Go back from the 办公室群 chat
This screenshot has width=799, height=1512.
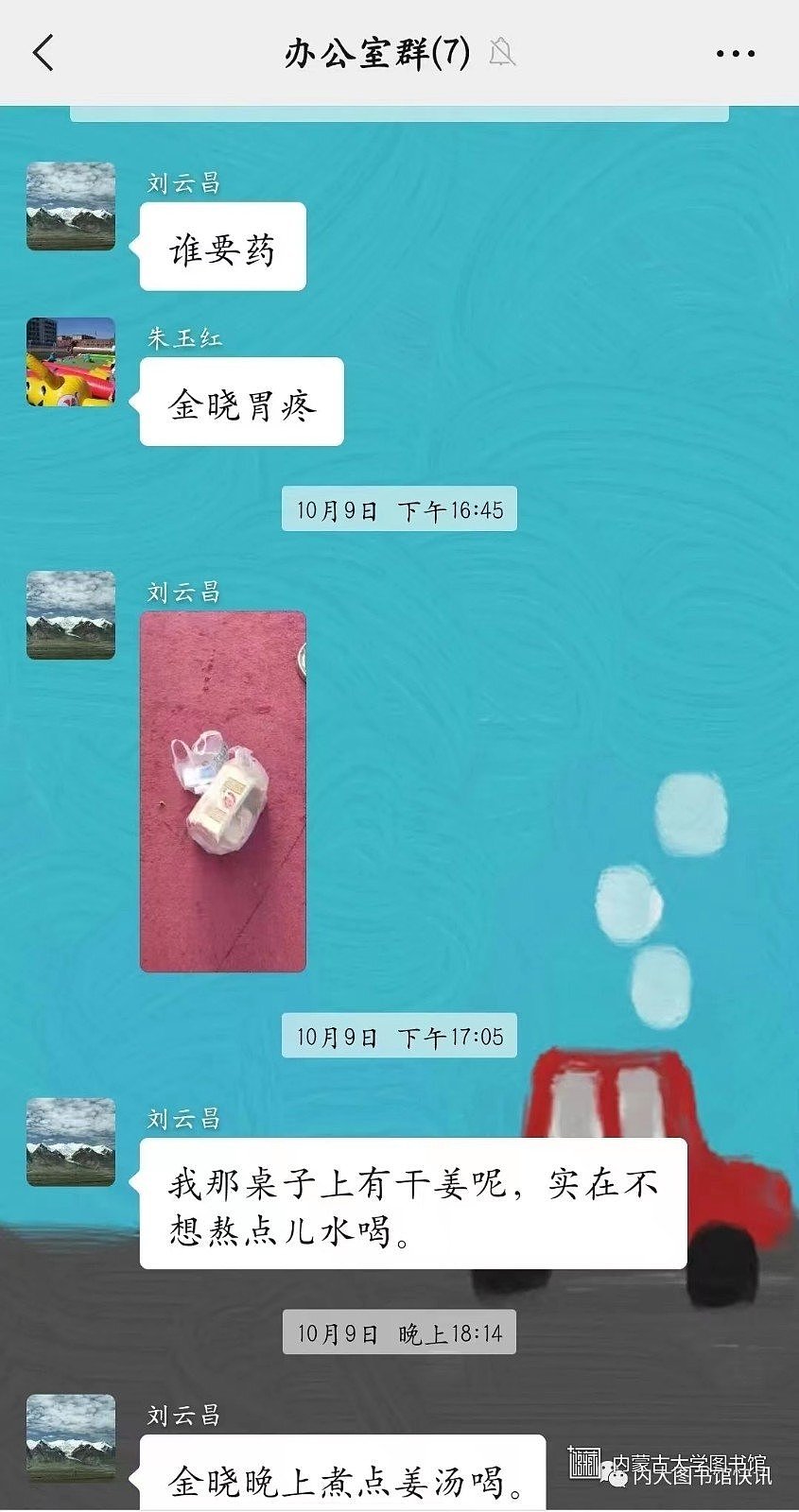click(x=43, y=53)
